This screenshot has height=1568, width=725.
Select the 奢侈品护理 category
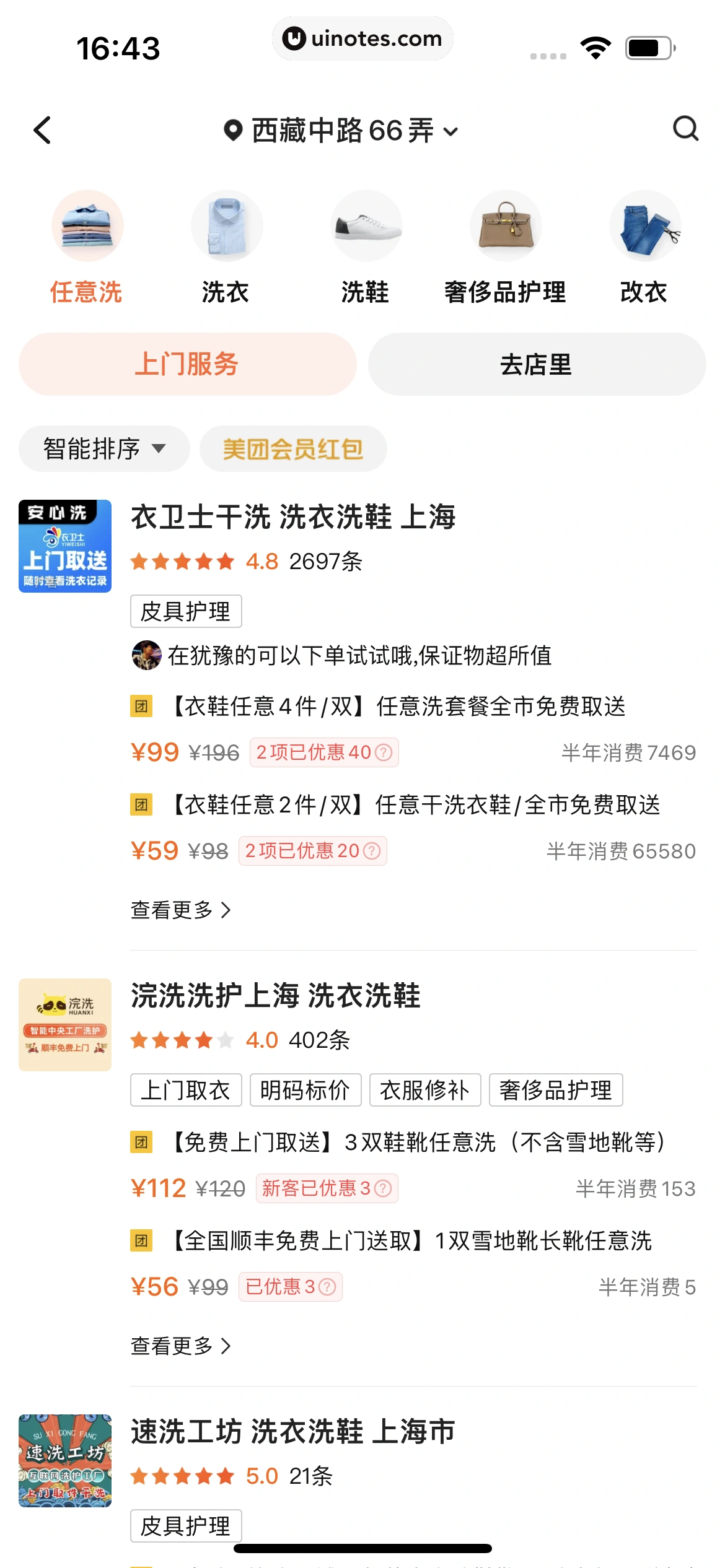505,248
